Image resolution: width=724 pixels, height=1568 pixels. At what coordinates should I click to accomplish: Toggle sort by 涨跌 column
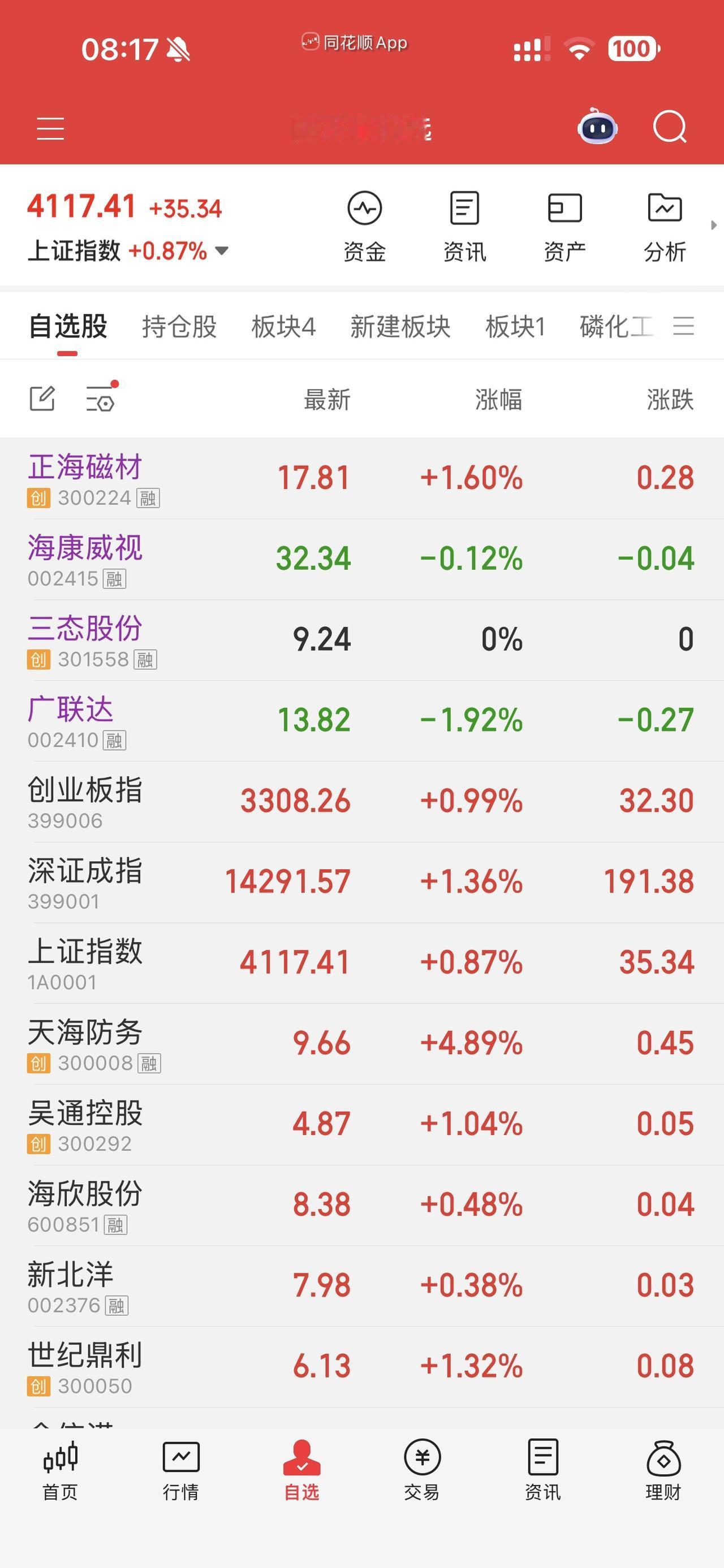click(669, 399)
